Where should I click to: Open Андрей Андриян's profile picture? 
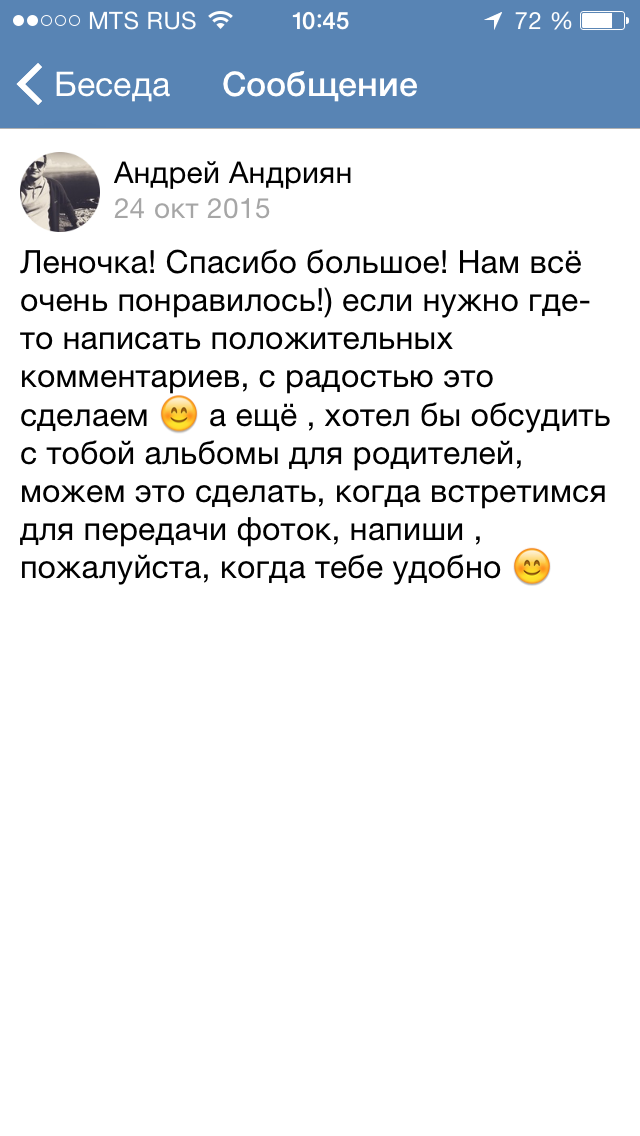60,192
